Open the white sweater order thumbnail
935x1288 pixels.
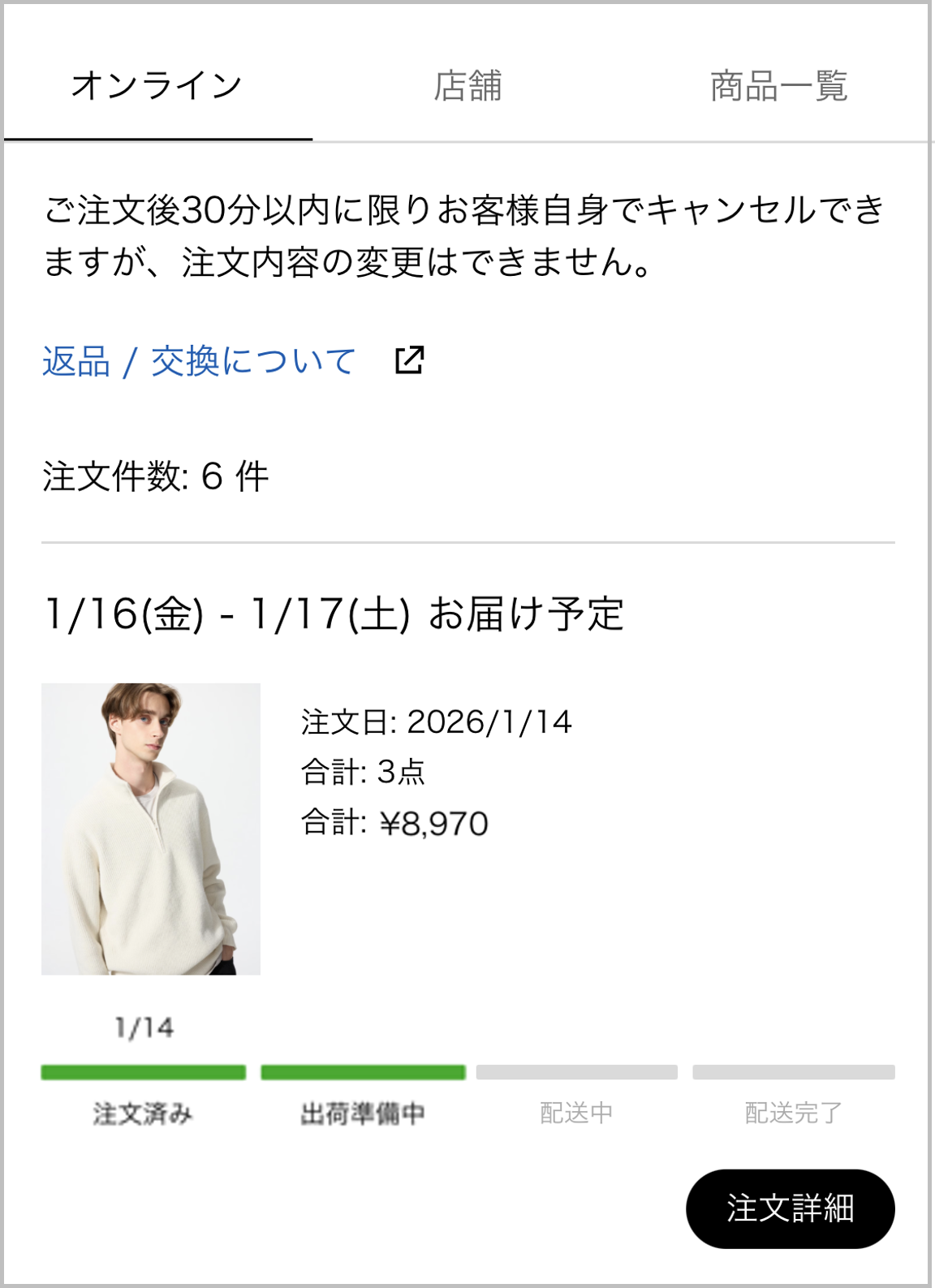coord(151,829)
